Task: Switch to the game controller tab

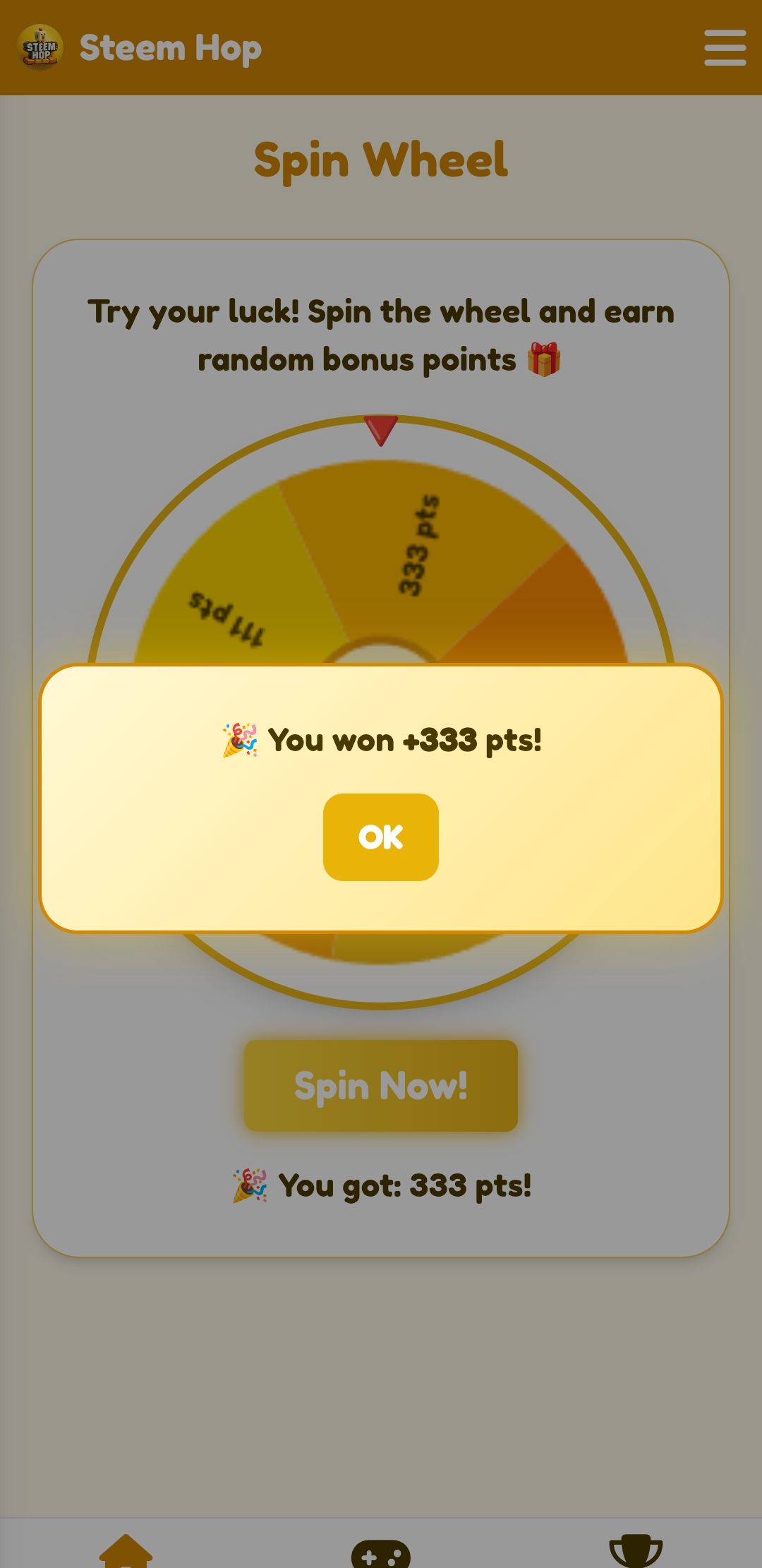Action: click(380, 1553)
